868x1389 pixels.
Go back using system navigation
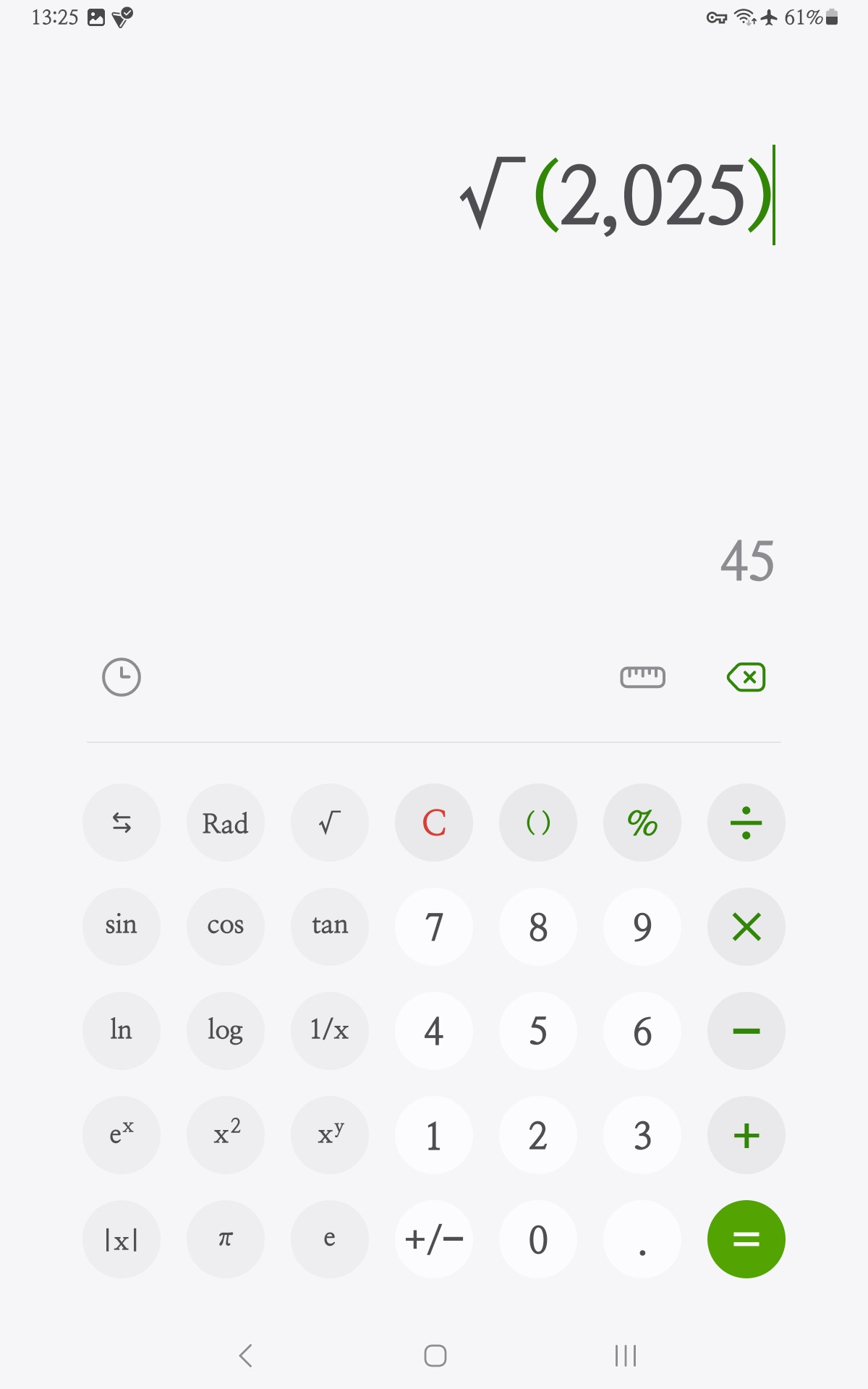point(246,1356)
